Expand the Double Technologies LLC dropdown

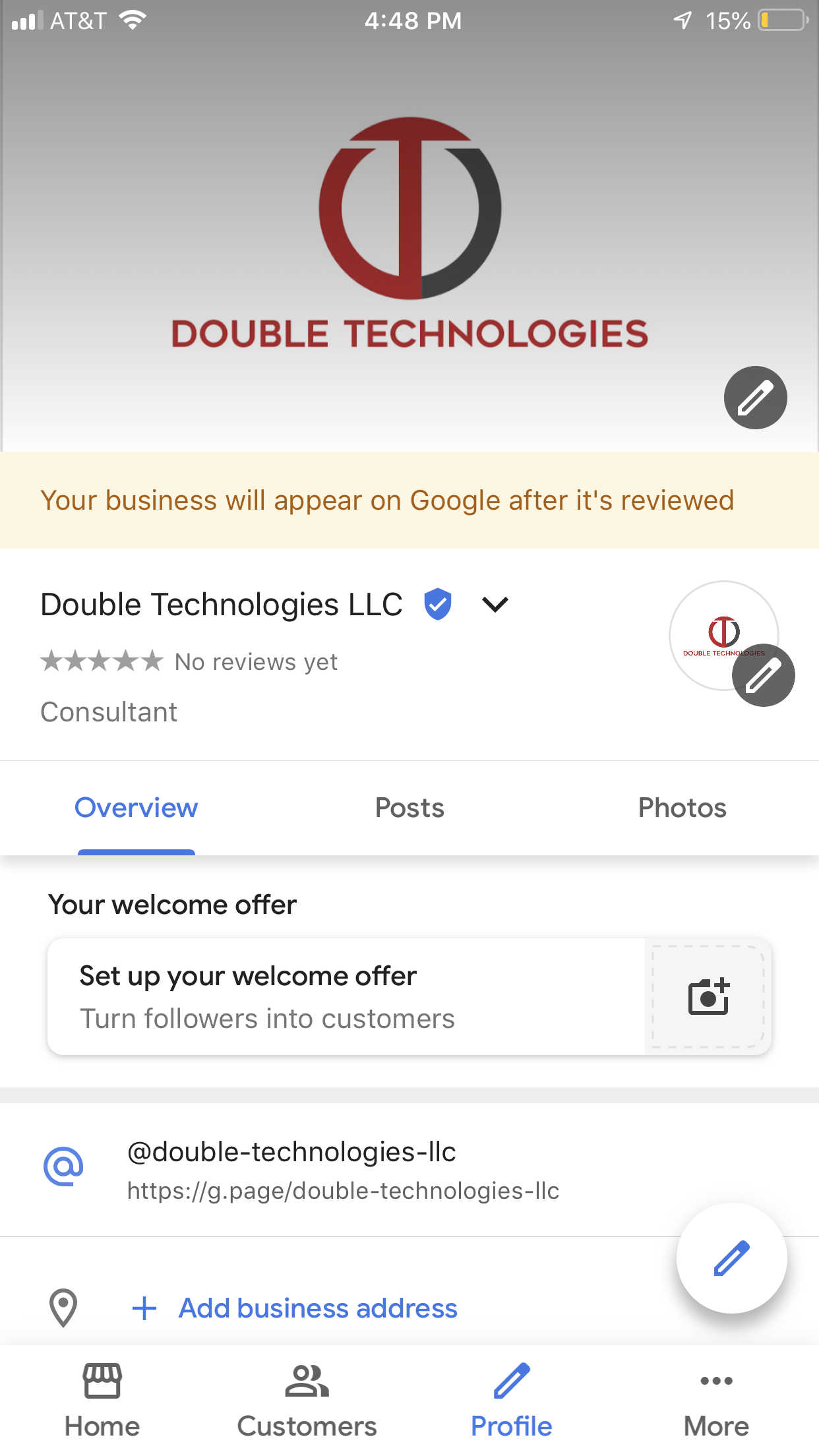point(495,604)
